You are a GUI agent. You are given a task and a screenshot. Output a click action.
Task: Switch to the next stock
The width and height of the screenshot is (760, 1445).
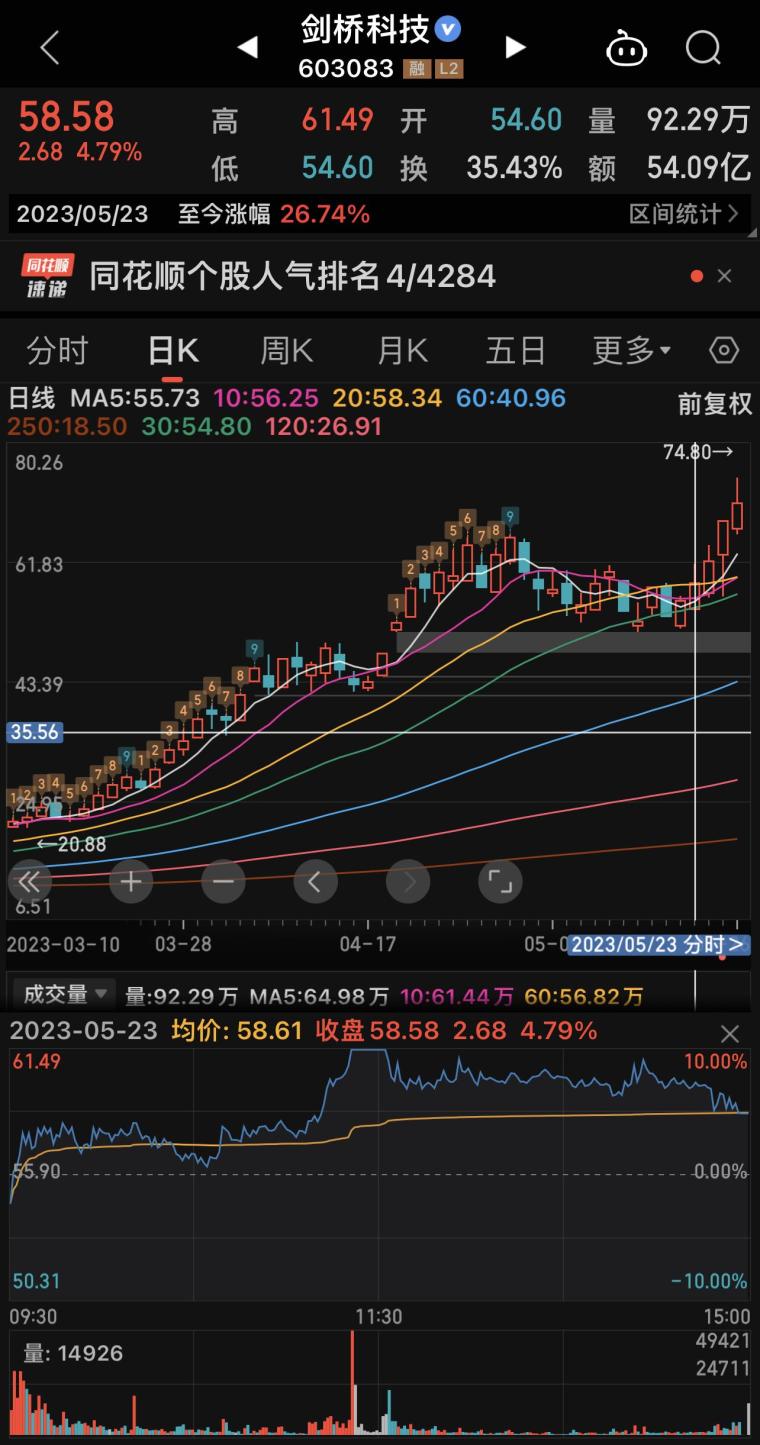(515, 47)
